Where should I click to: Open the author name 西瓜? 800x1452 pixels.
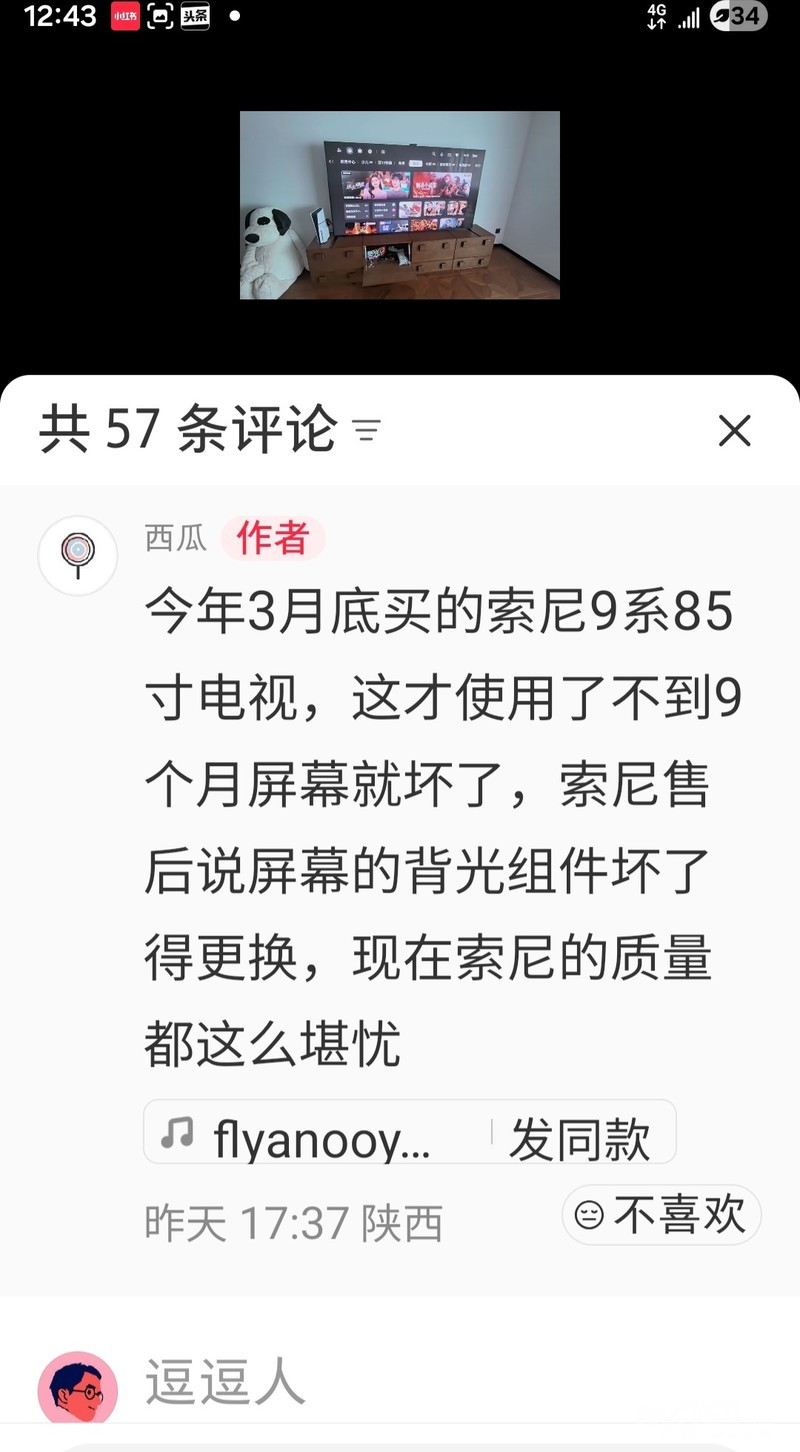point(176,538)
